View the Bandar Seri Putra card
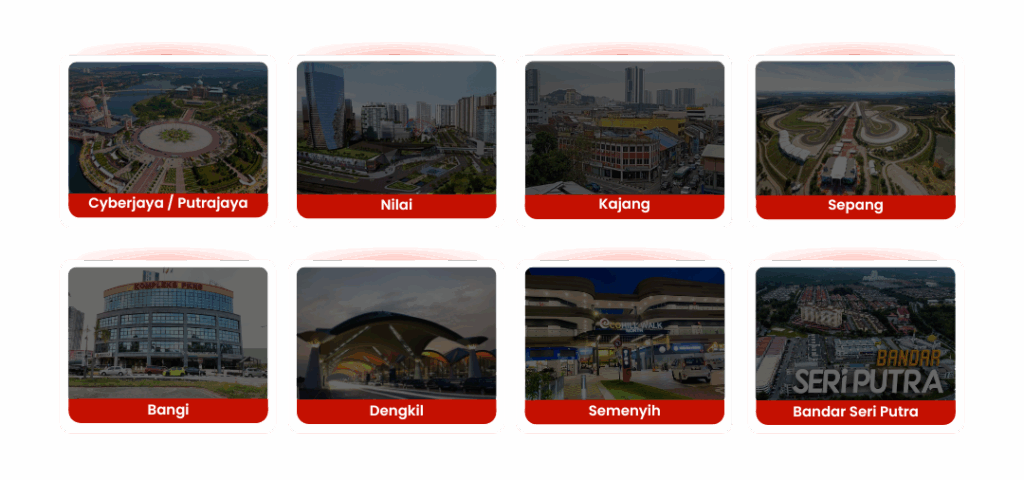This screenshot has width=1024, height=480. [855, 346]
